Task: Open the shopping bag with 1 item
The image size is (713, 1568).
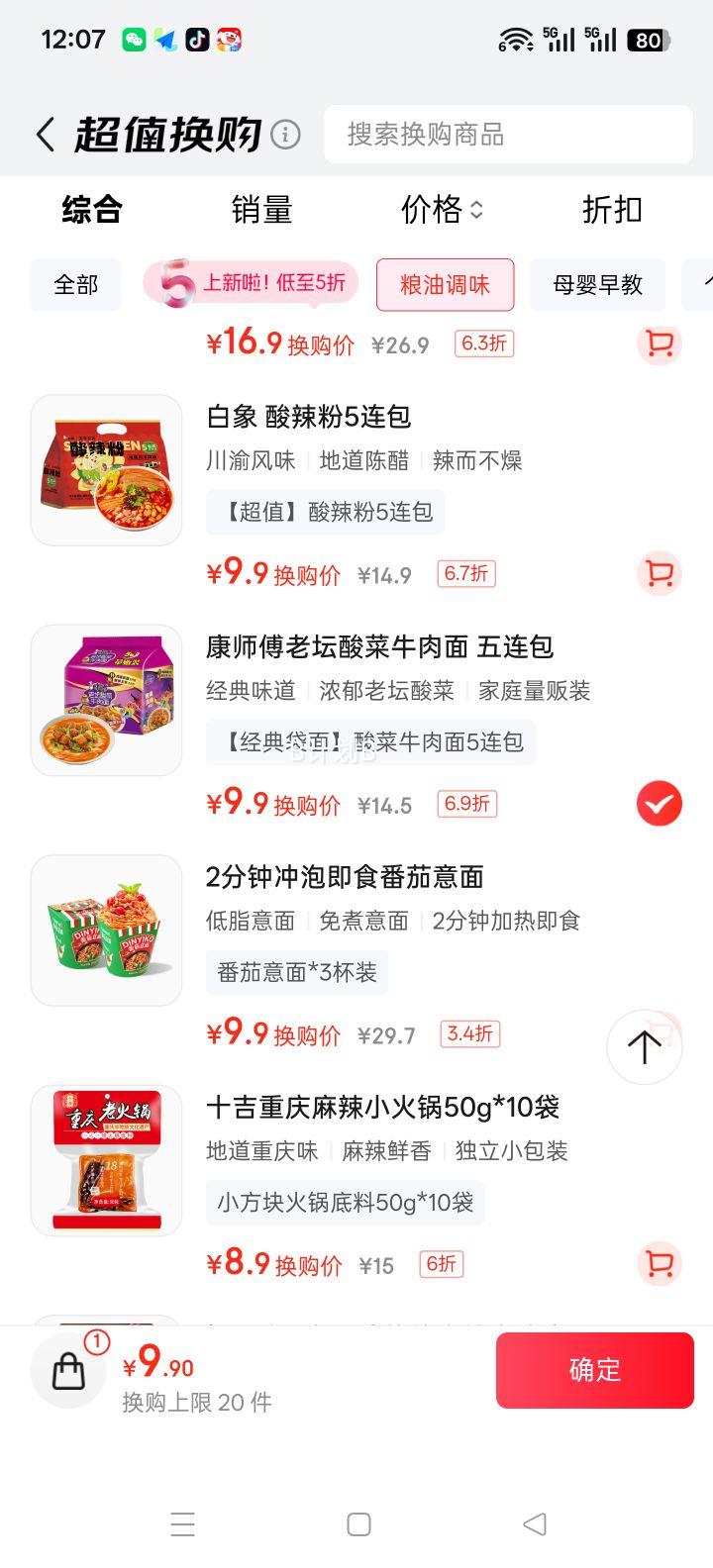Action: point(68,1370)
